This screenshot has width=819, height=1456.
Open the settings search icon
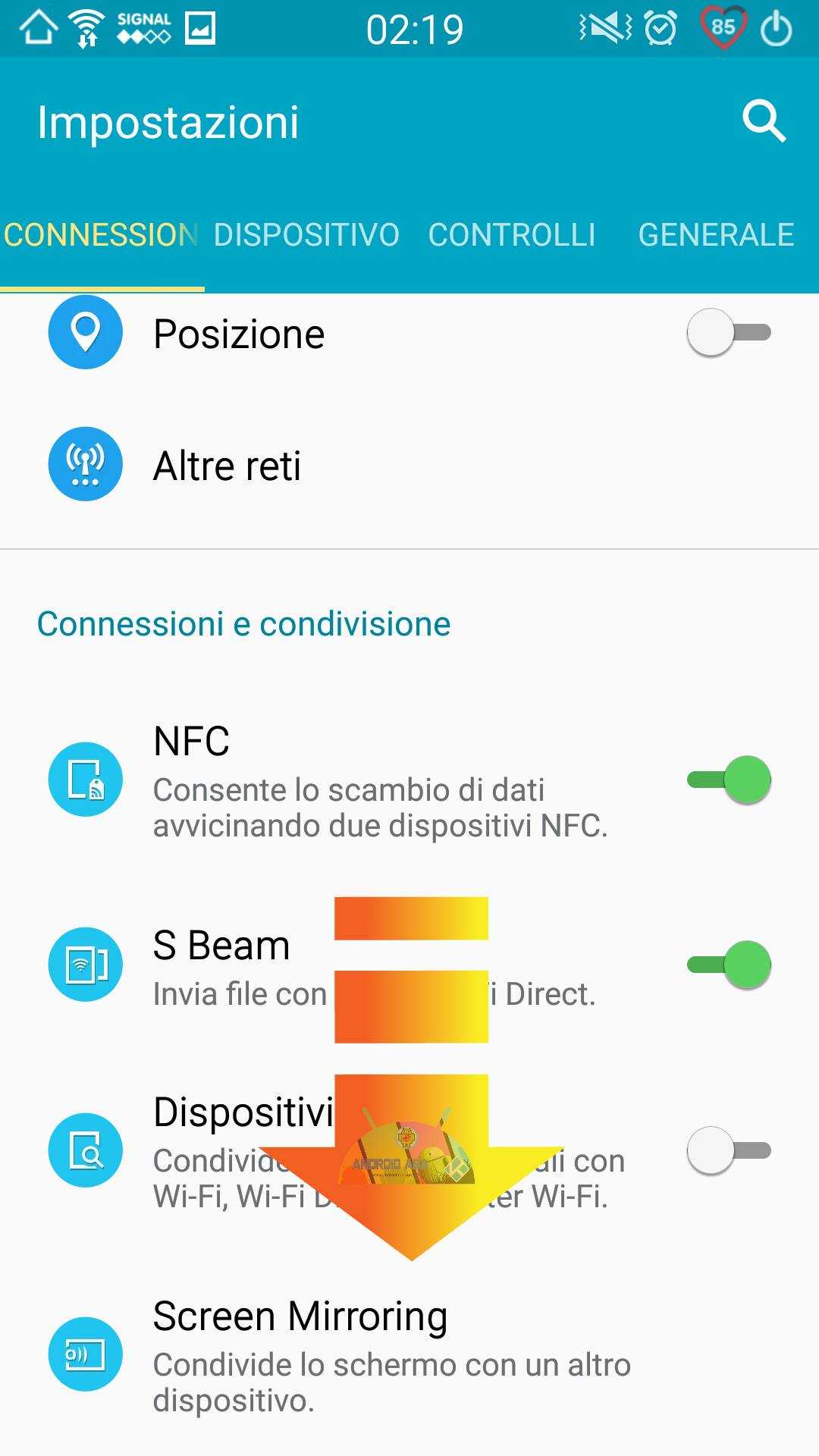point(764,121)
